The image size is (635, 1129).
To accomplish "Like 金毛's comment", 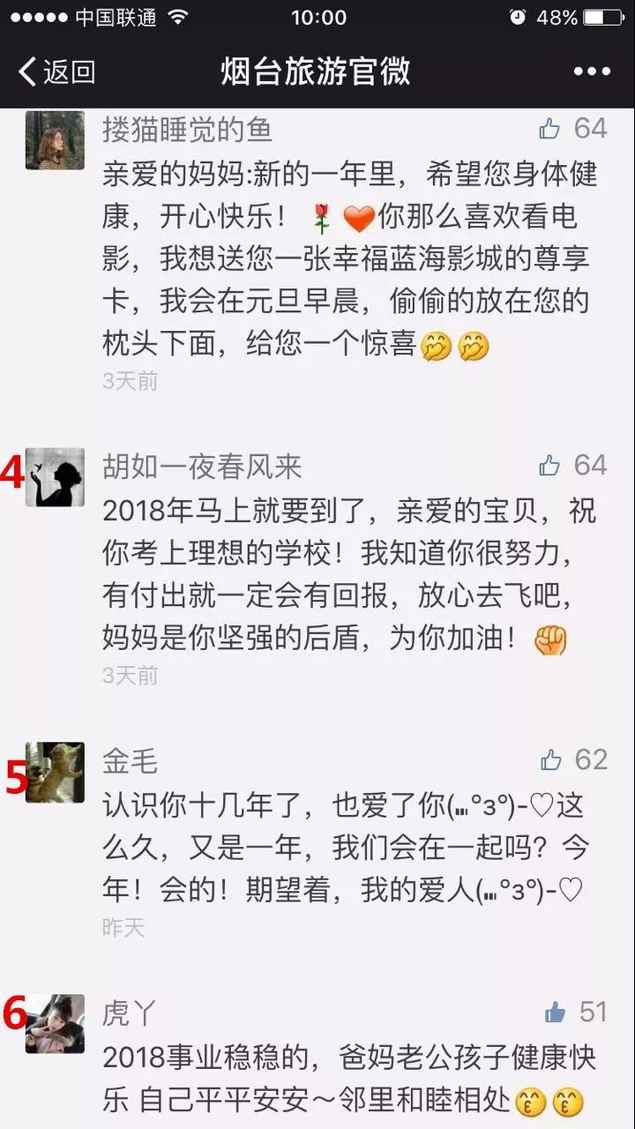I will click(x=551, y=760).
